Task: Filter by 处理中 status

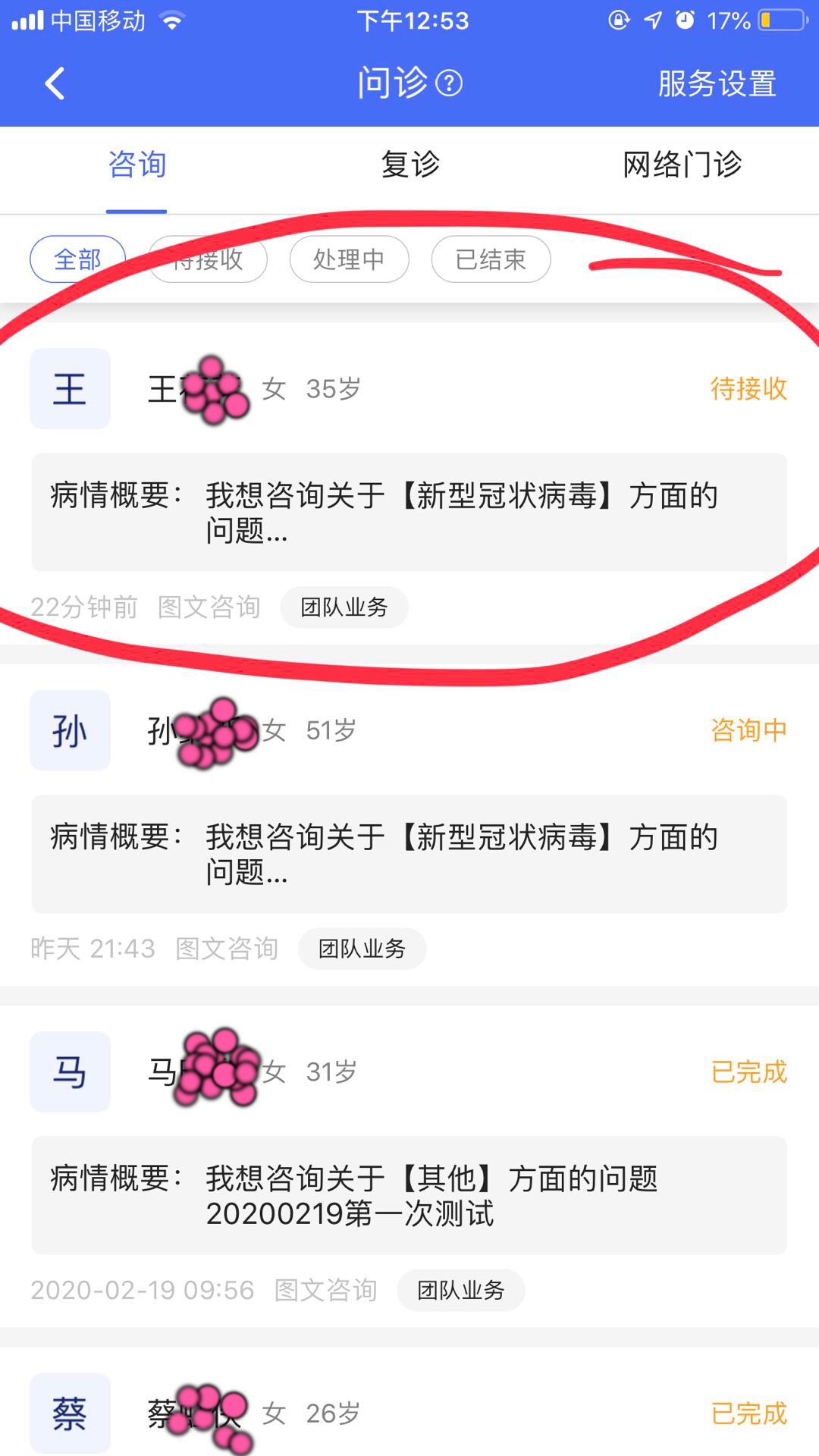Action: [x=349, y=259]
